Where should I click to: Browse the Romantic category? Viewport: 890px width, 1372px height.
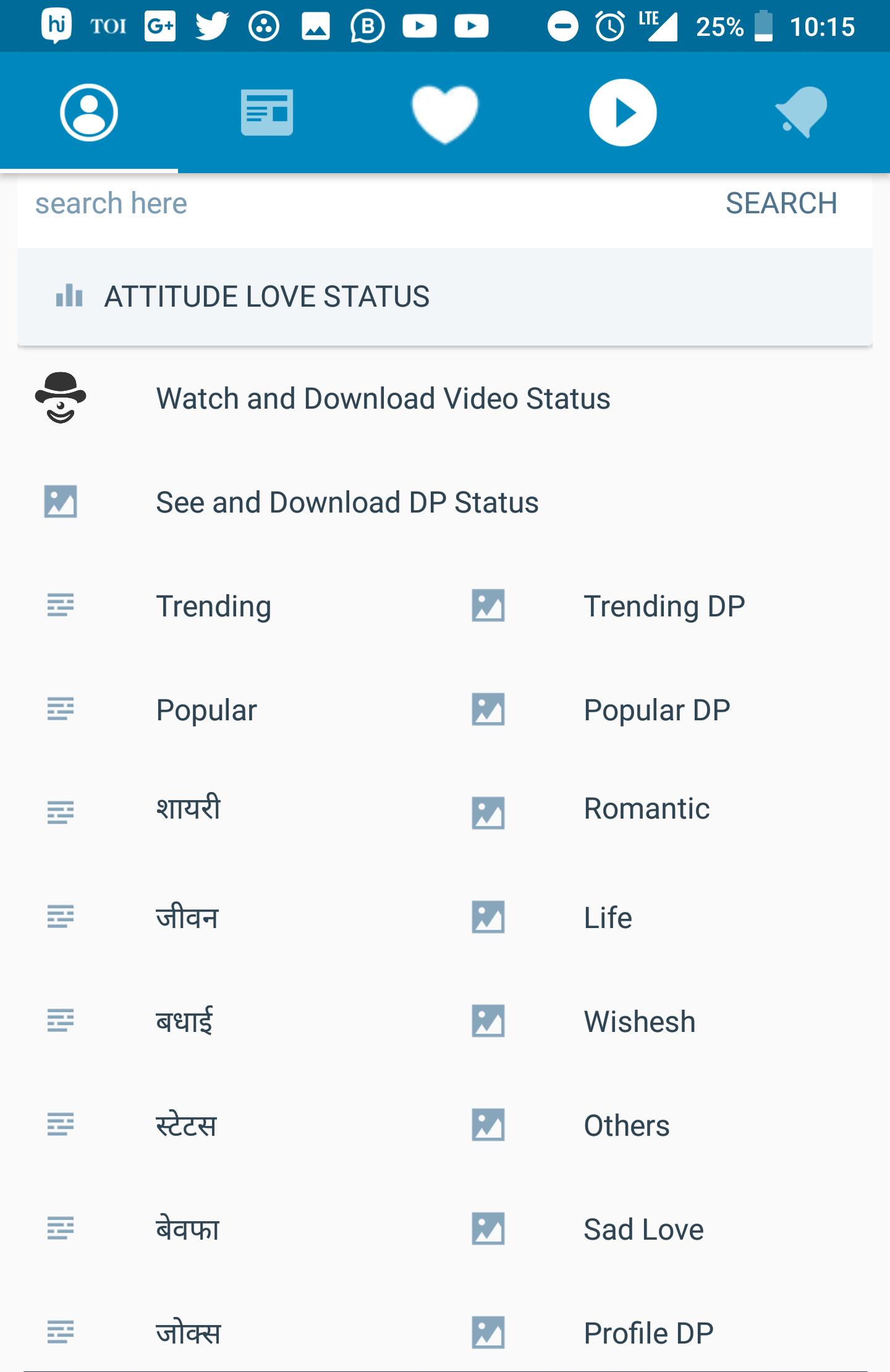pos(646,809)
